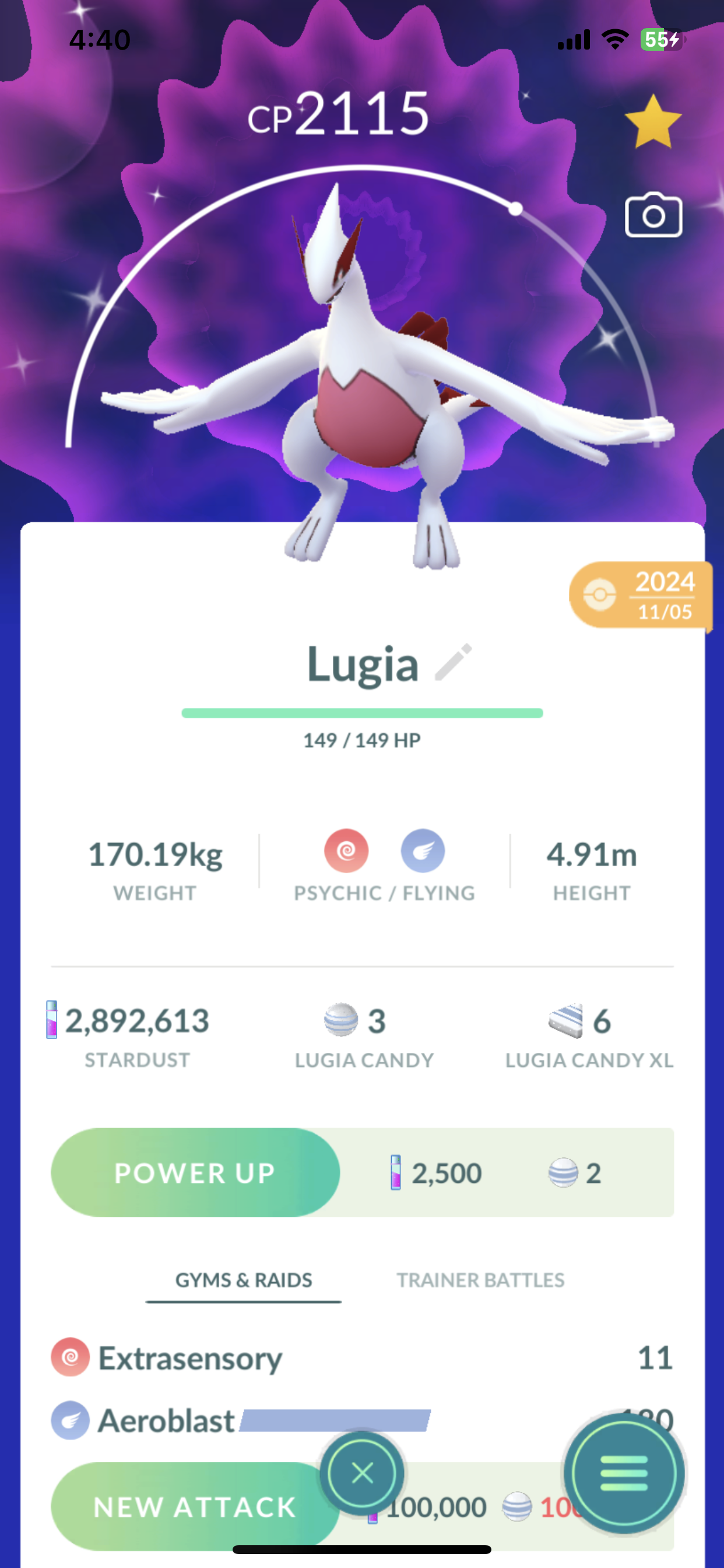Open the AR camera snapshot
This screenshot has height=1568, width=724.
(653, 215)
